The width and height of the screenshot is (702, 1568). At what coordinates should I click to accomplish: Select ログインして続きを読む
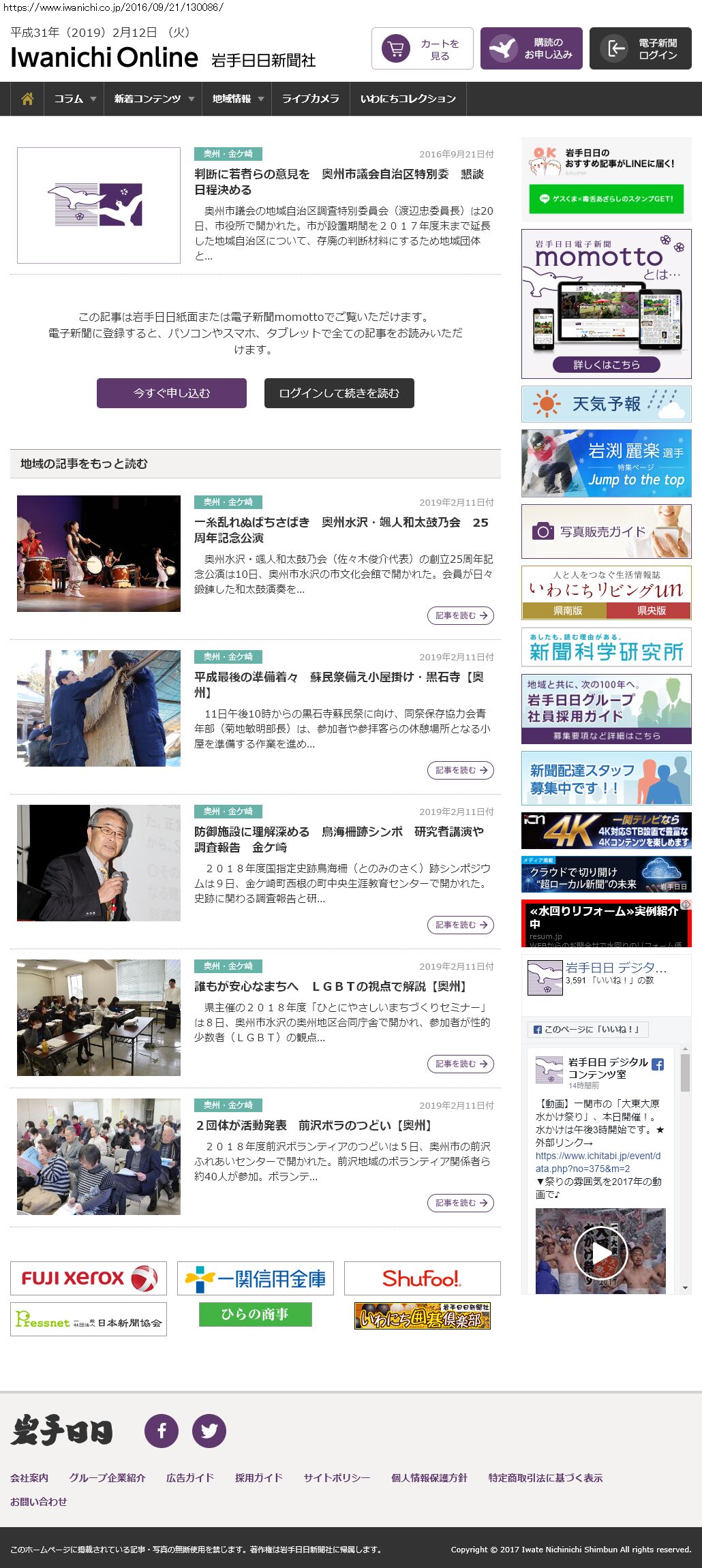339,393
